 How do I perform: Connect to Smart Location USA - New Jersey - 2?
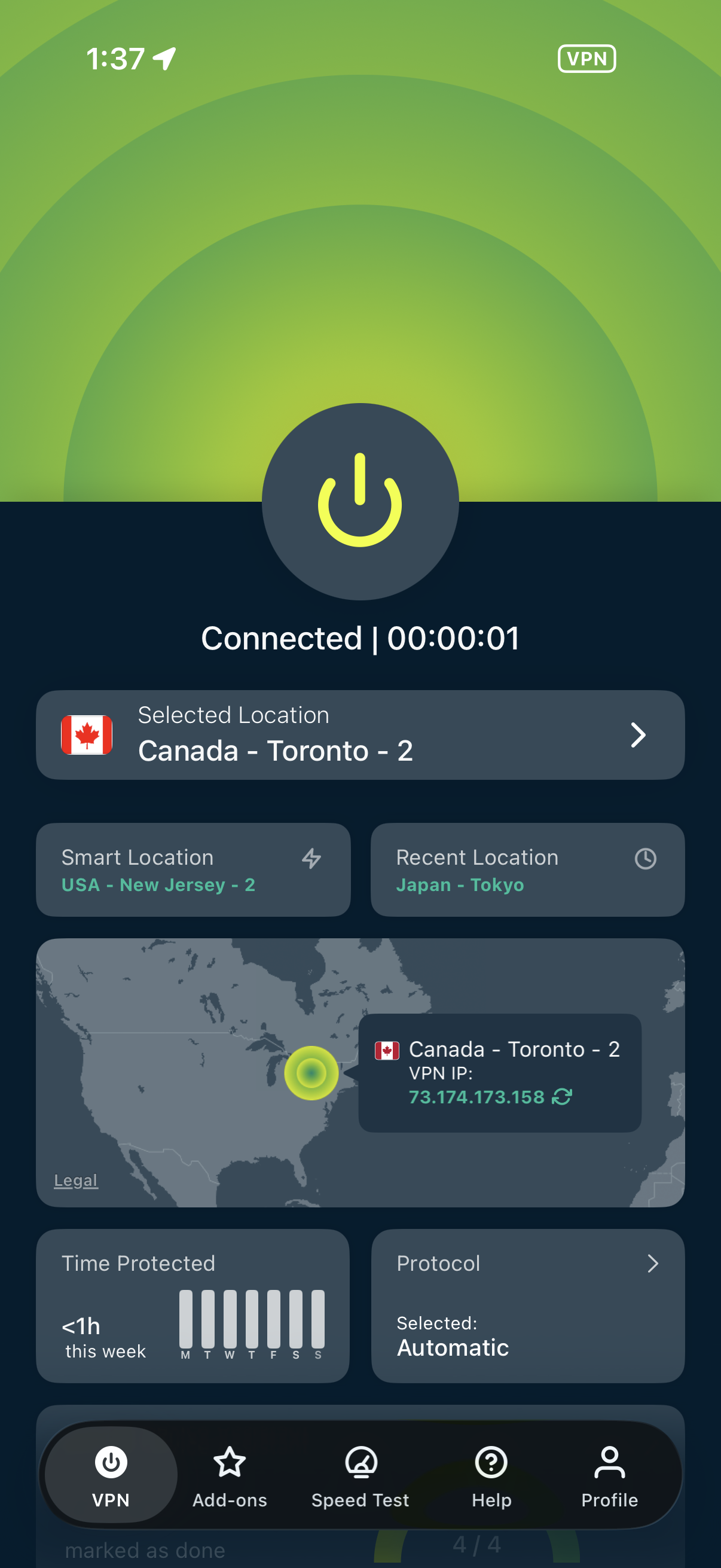pyautogui.click(x=193, y=870)
